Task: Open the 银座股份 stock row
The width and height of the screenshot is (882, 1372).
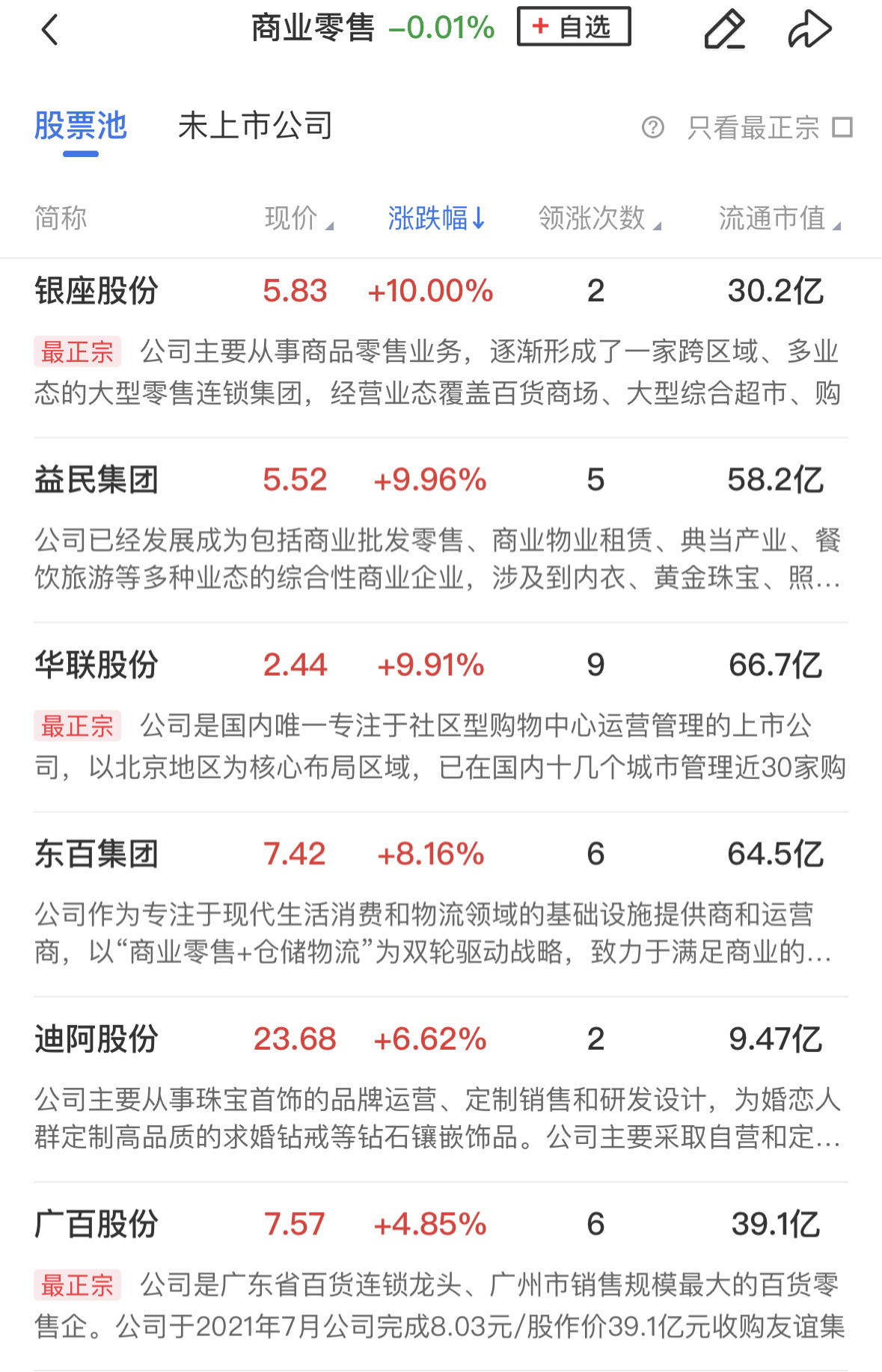Action: 97,291
